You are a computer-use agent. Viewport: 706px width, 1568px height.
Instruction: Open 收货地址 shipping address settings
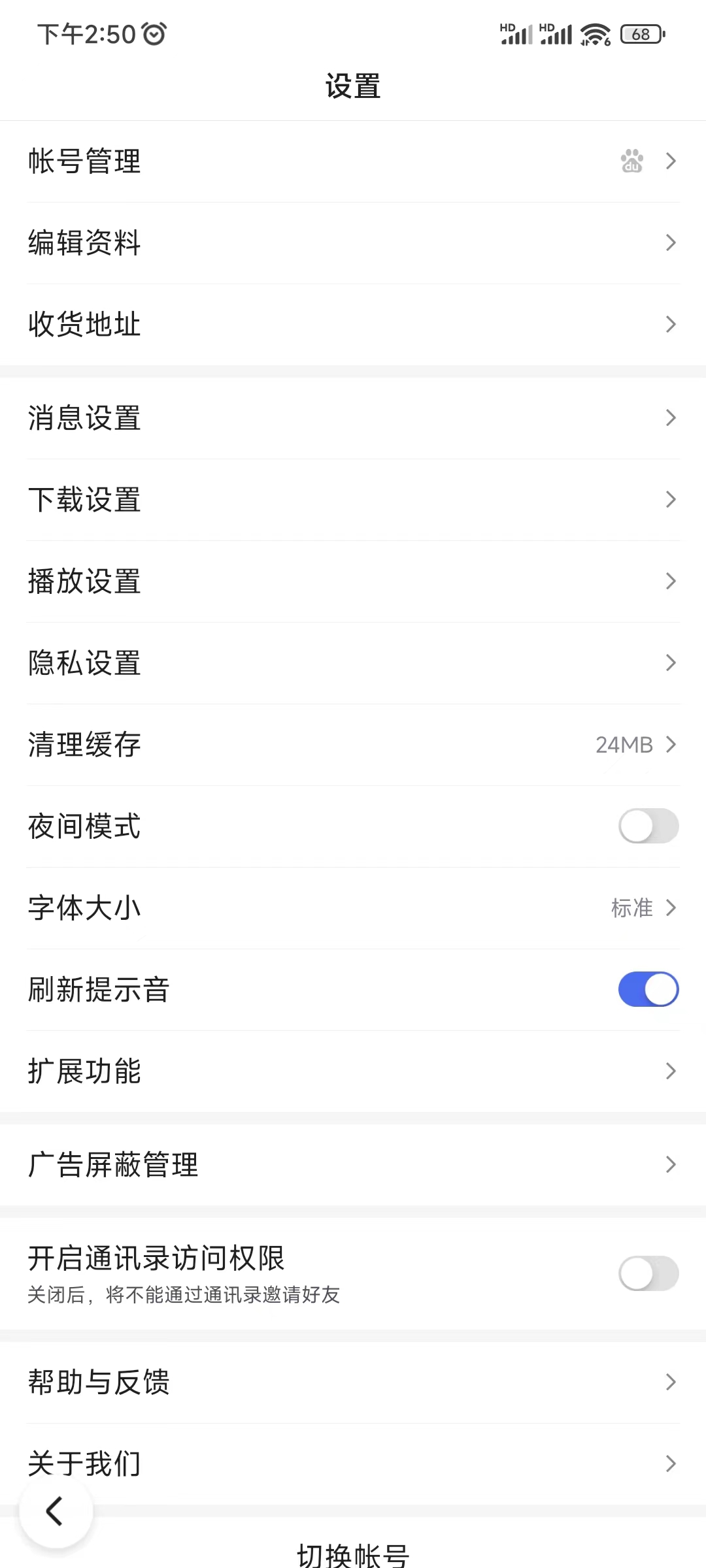[x=353, y=324]
